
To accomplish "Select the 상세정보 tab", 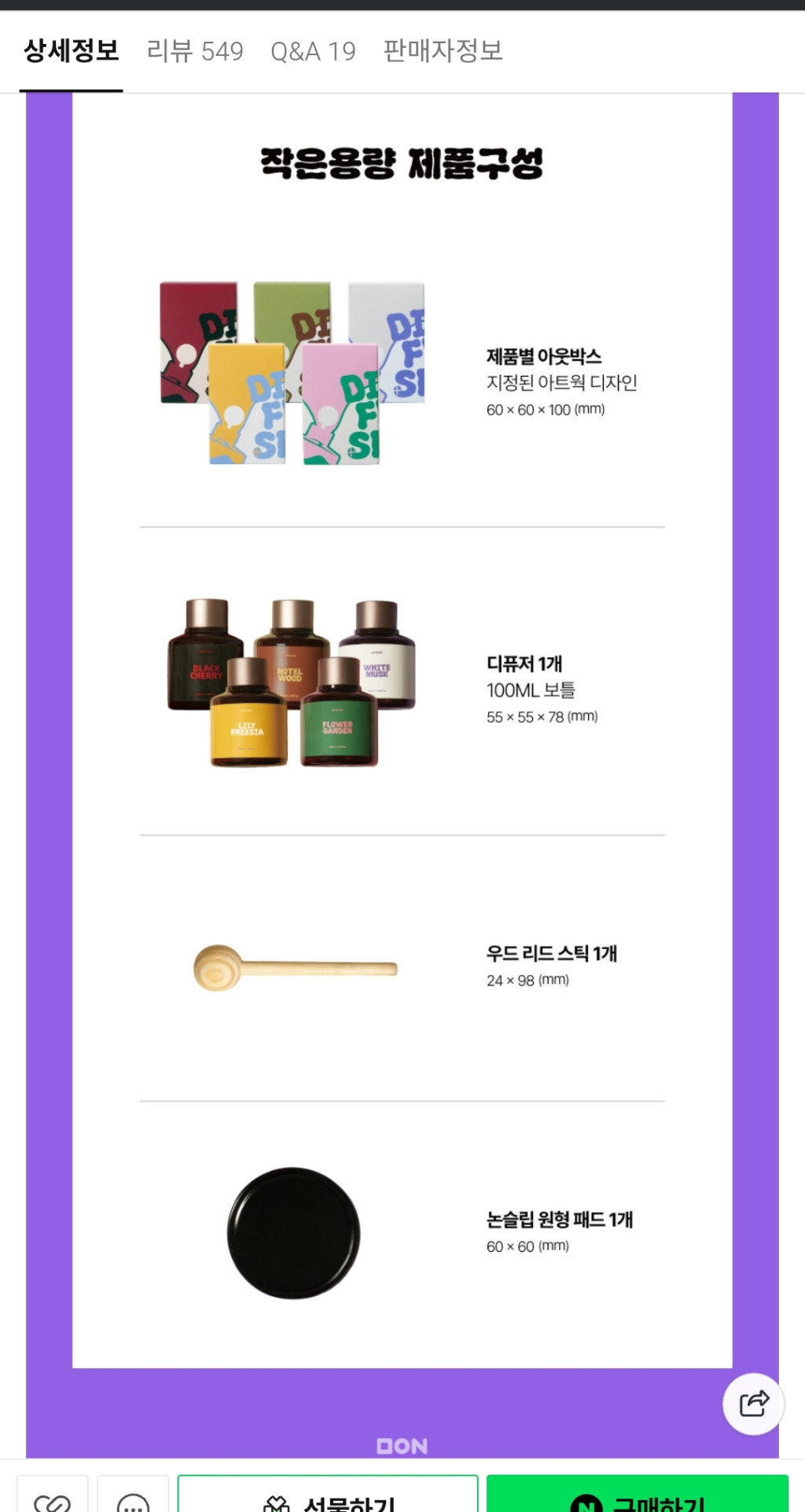I will (x=71, y=51).
